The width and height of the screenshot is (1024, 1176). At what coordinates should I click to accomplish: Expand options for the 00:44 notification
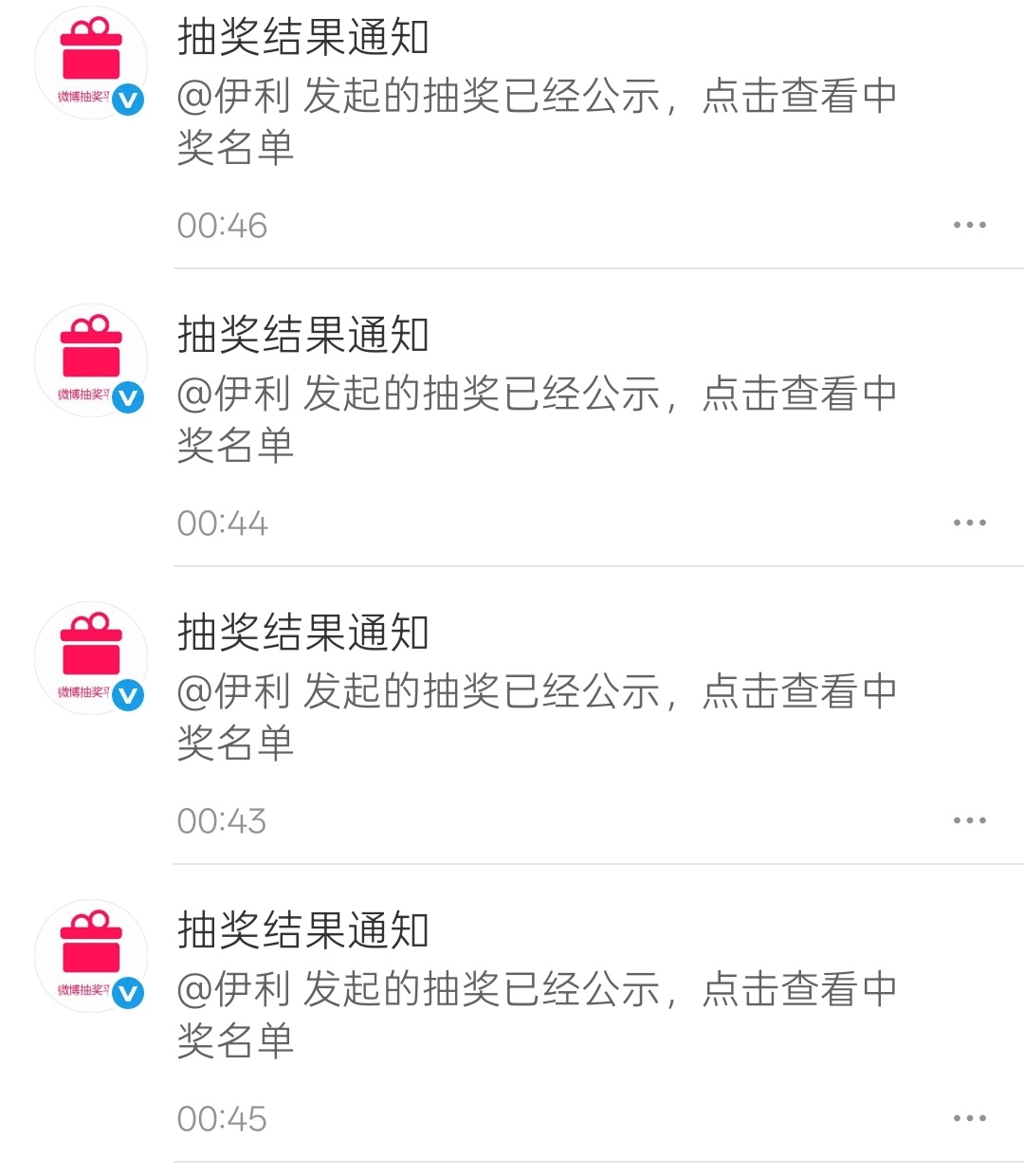pyautogui.click(x=969, y=522)
